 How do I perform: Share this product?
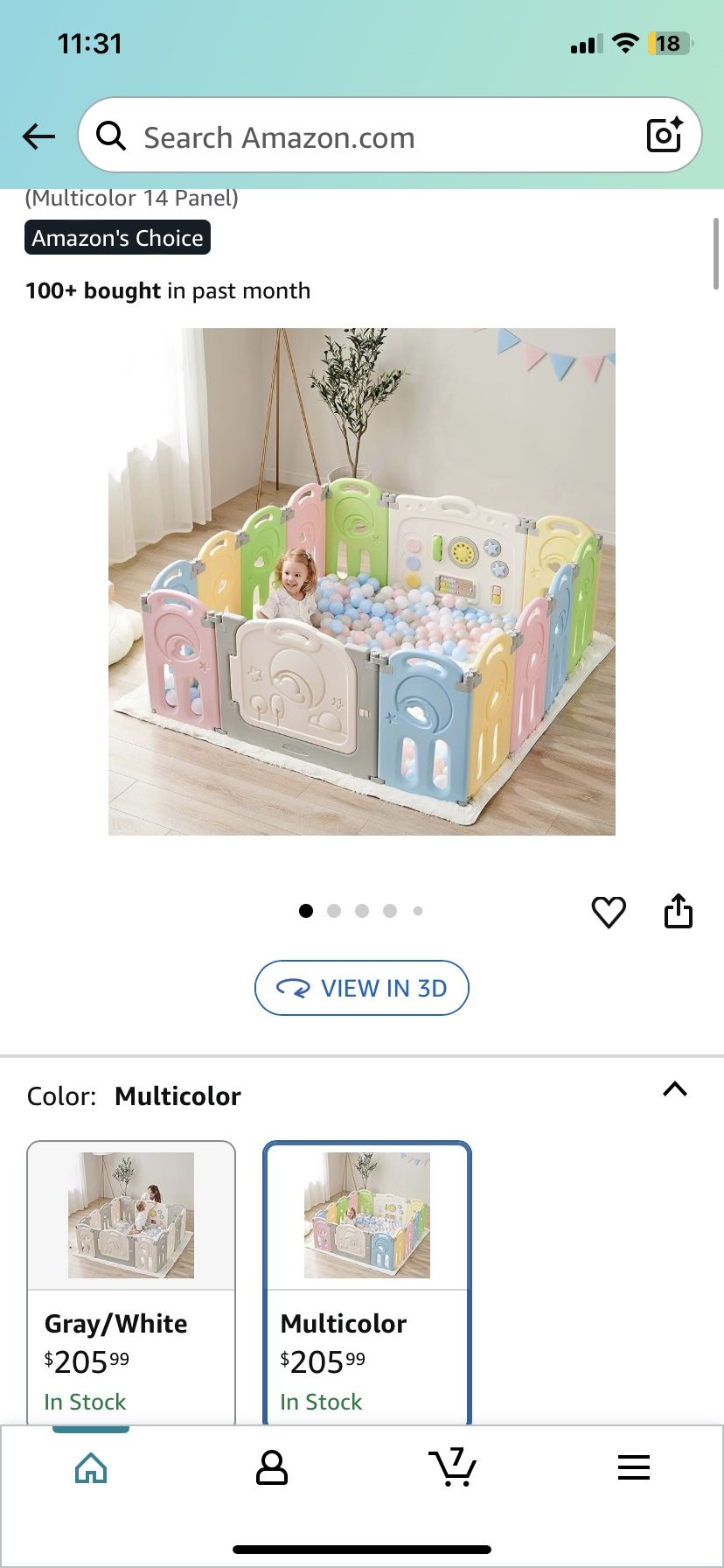coord(679,911)
